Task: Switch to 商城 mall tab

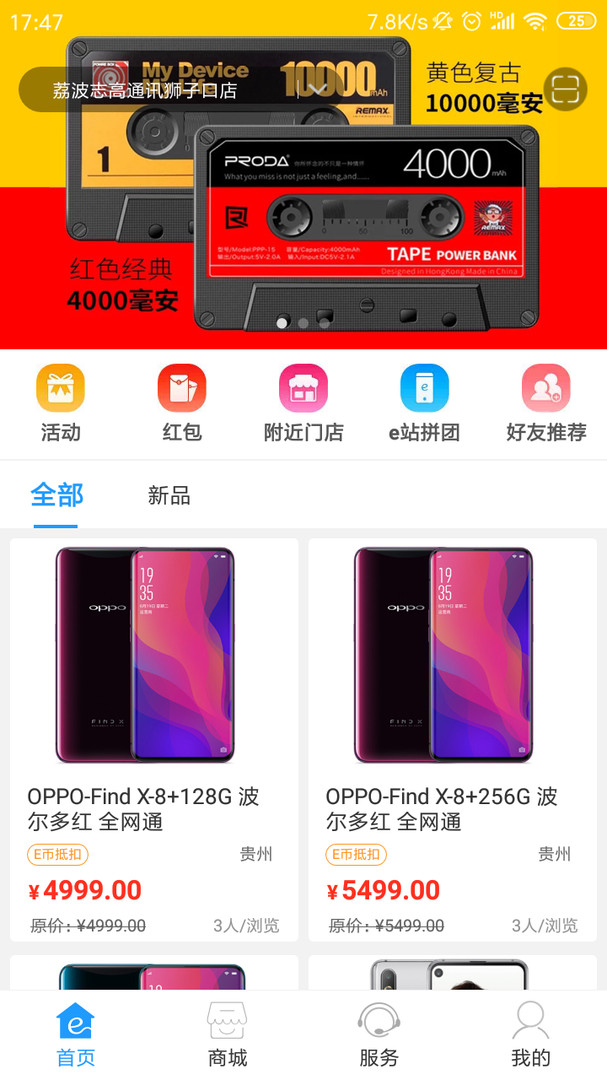Action: point(227,1035)
